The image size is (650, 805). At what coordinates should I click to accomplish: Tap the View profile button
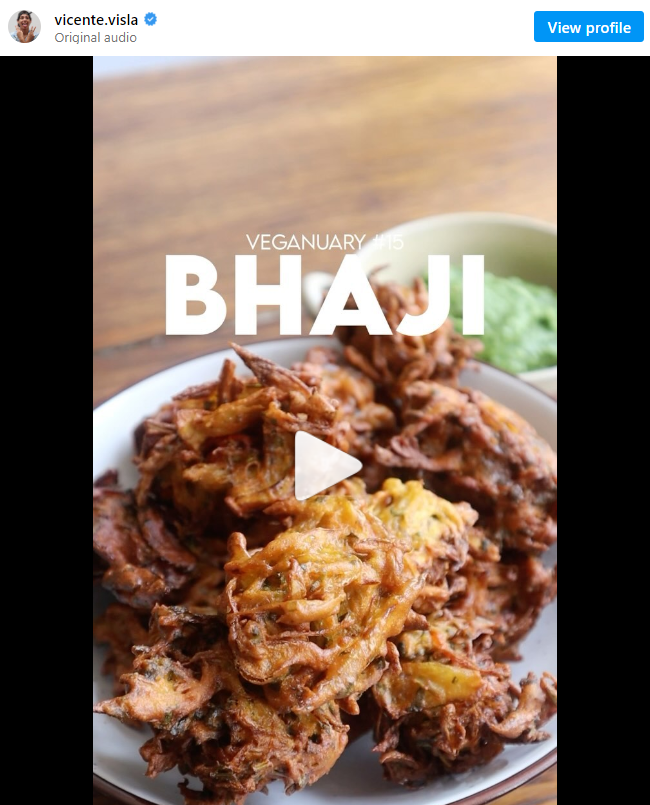click(589, 27)
